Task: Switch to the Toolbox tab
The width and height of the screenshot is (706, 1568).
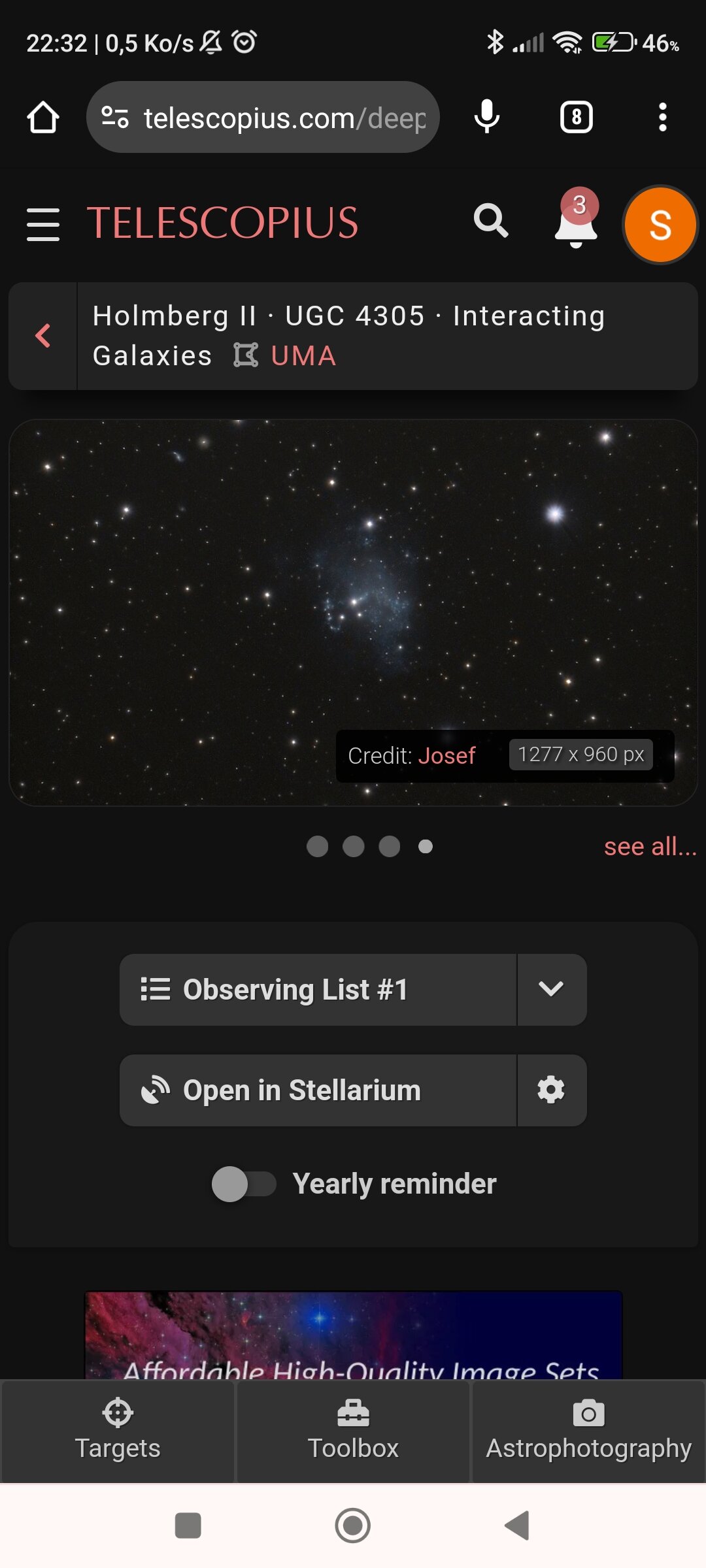Action: [x=353, y=1431]
